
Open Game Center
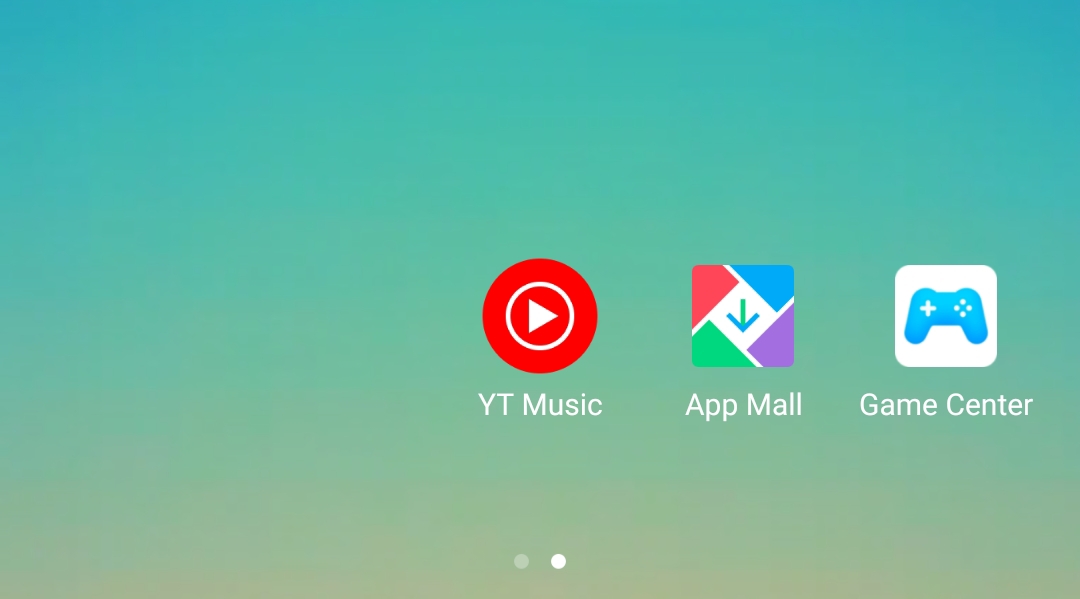coord(945,316)
